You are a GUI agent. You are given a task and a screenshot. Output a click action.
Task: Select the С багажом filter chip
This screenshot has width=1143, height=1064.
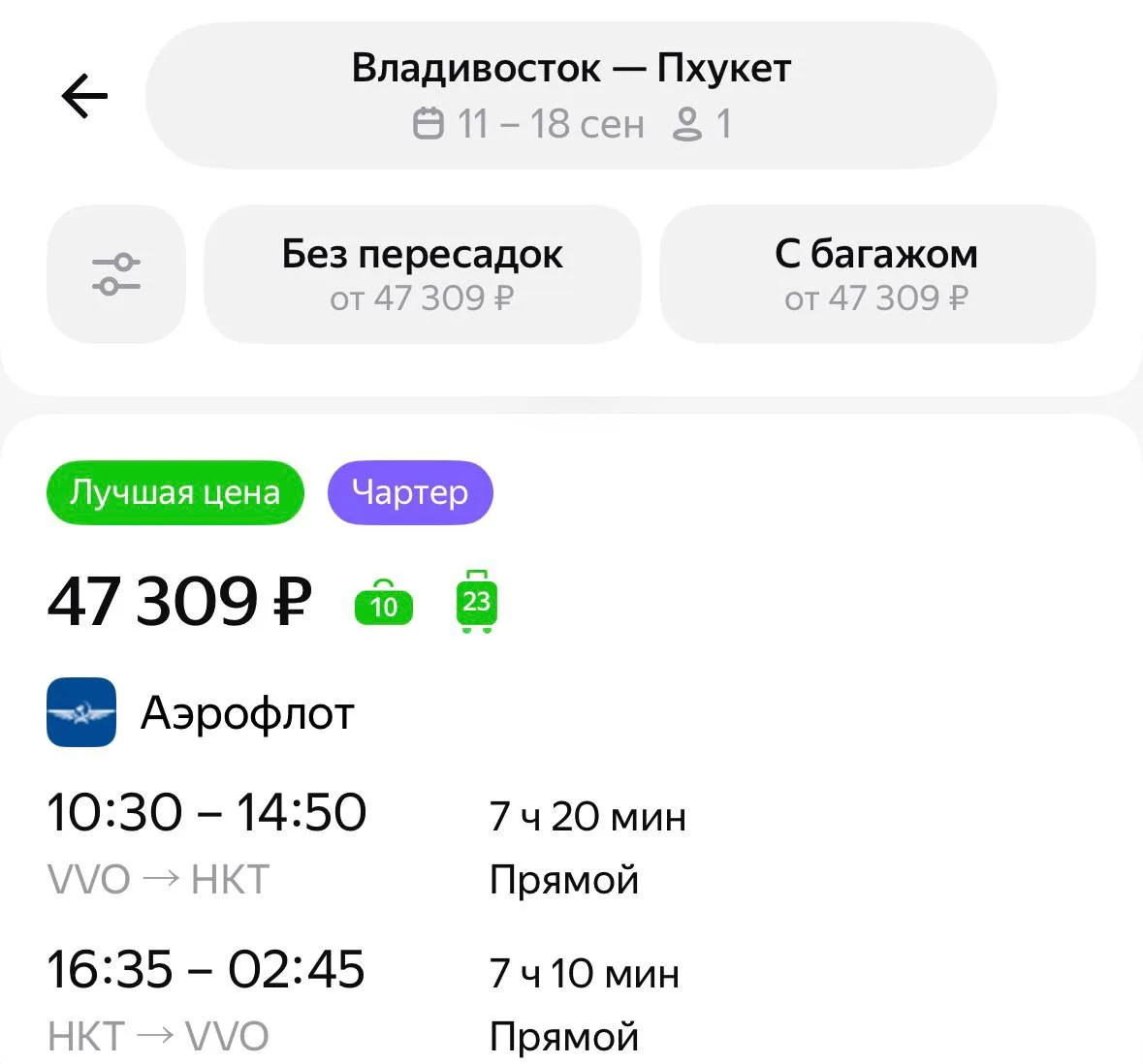(877, 274)
